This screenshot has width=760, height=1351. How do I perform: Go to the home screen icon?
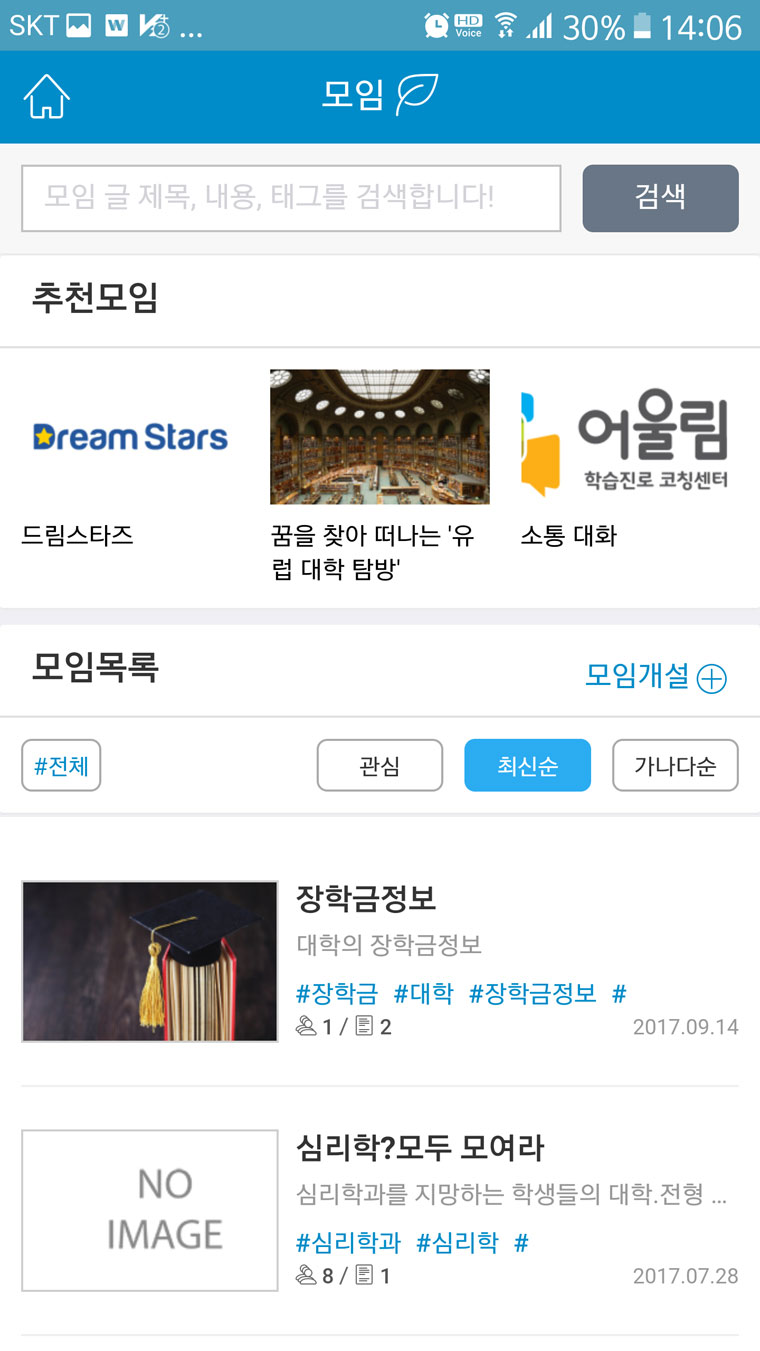(x=46, y=97)
